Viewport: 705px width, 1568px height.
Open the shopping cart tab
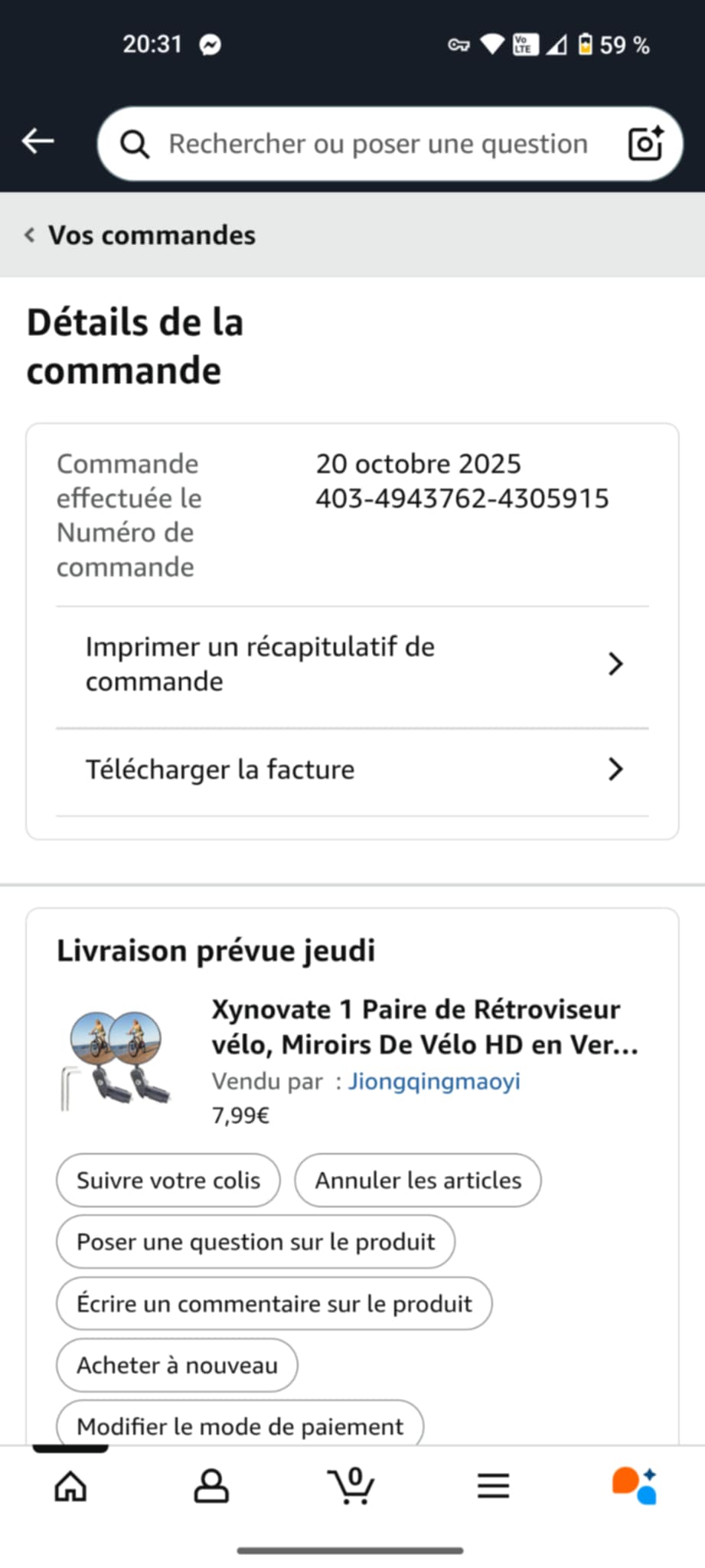pos(352,1486)
